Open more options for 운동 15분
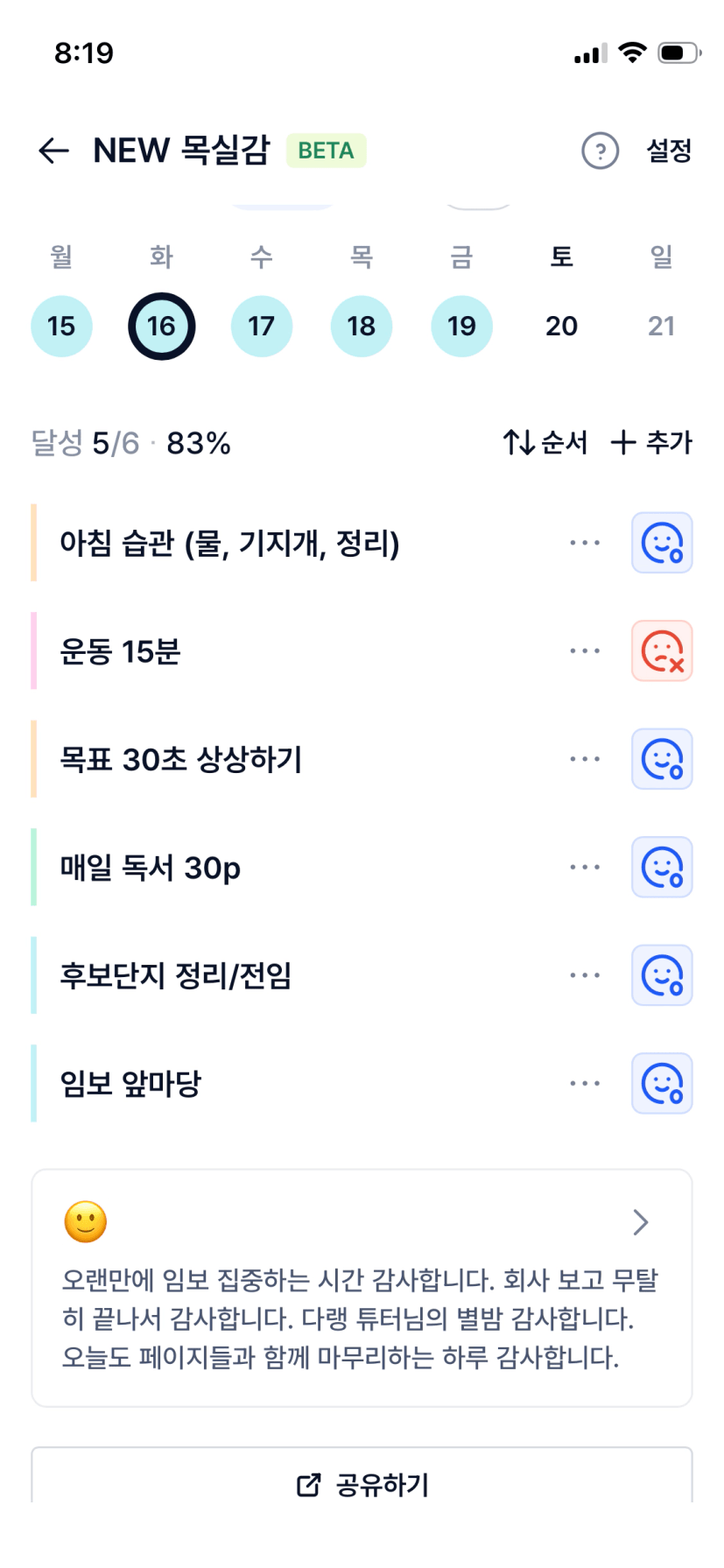Image resolution: width=724 pixels, height=1568 pixels. [584, 651]
